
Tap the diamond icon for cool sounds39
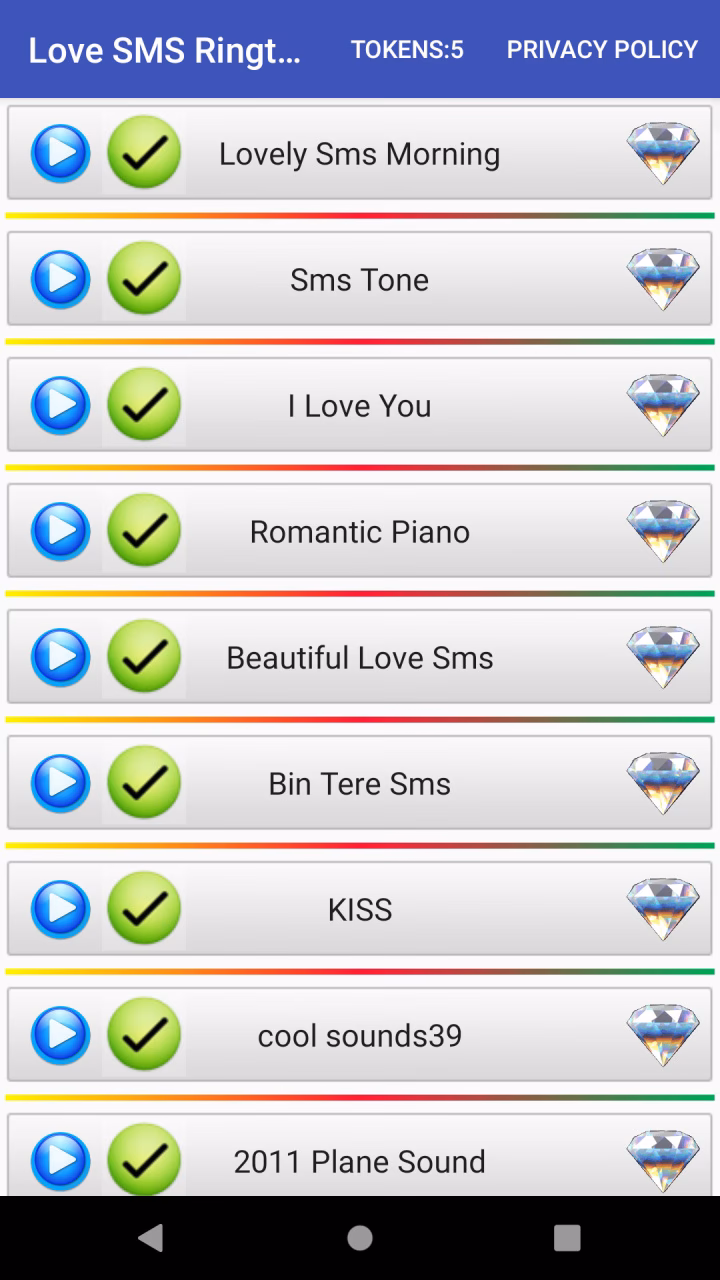point(663,1034)
